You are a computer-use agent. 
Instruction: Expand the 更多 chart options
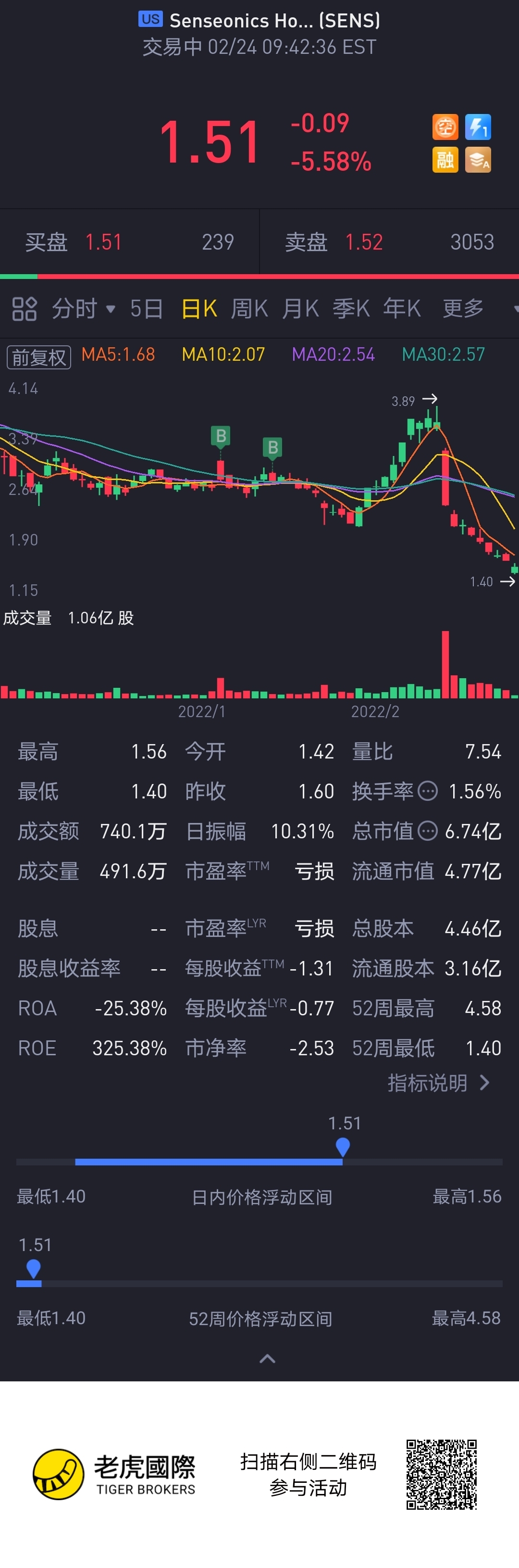464,309
